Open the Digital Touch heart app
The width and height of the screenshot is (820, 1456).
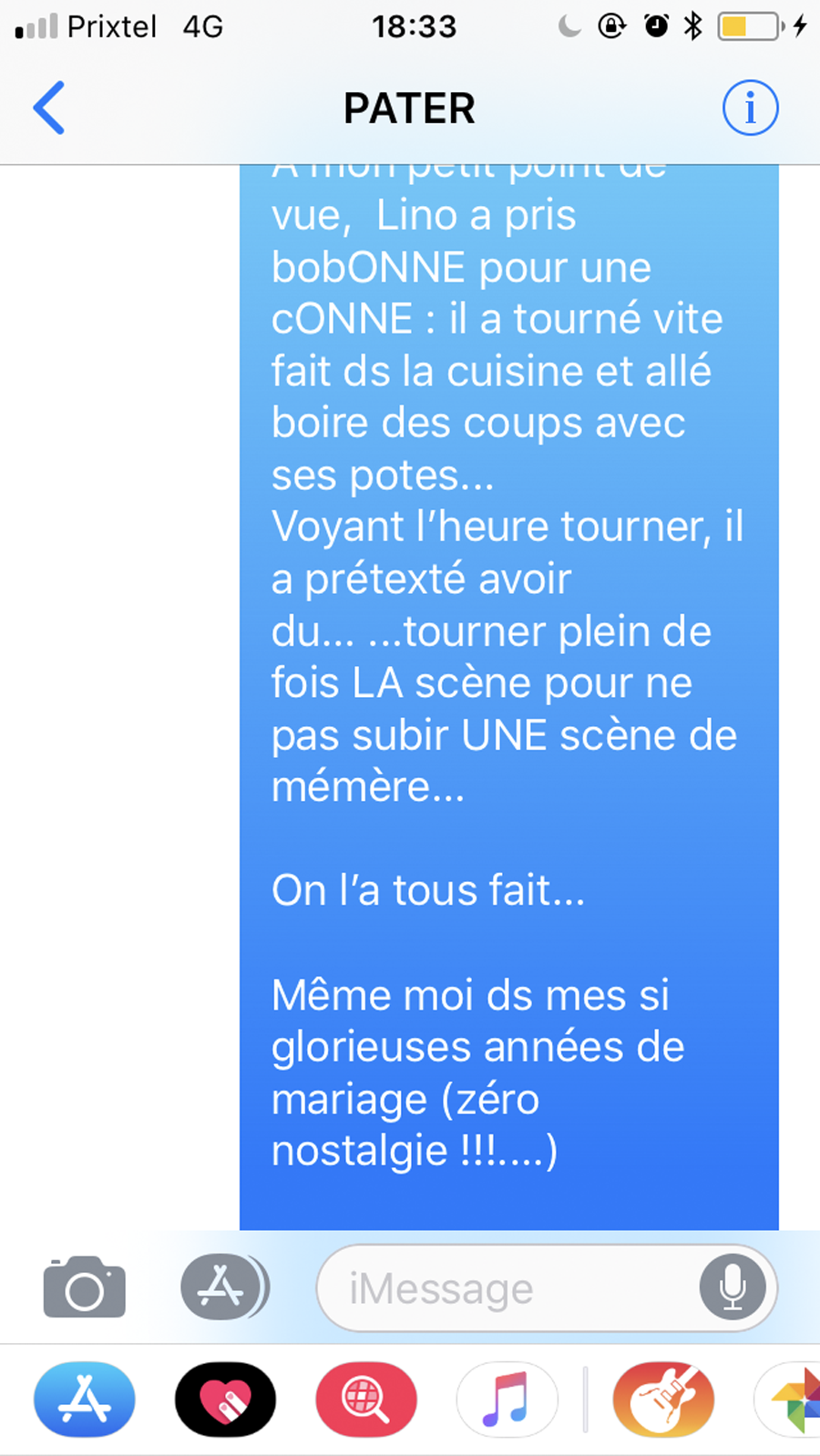point(225,1400)
